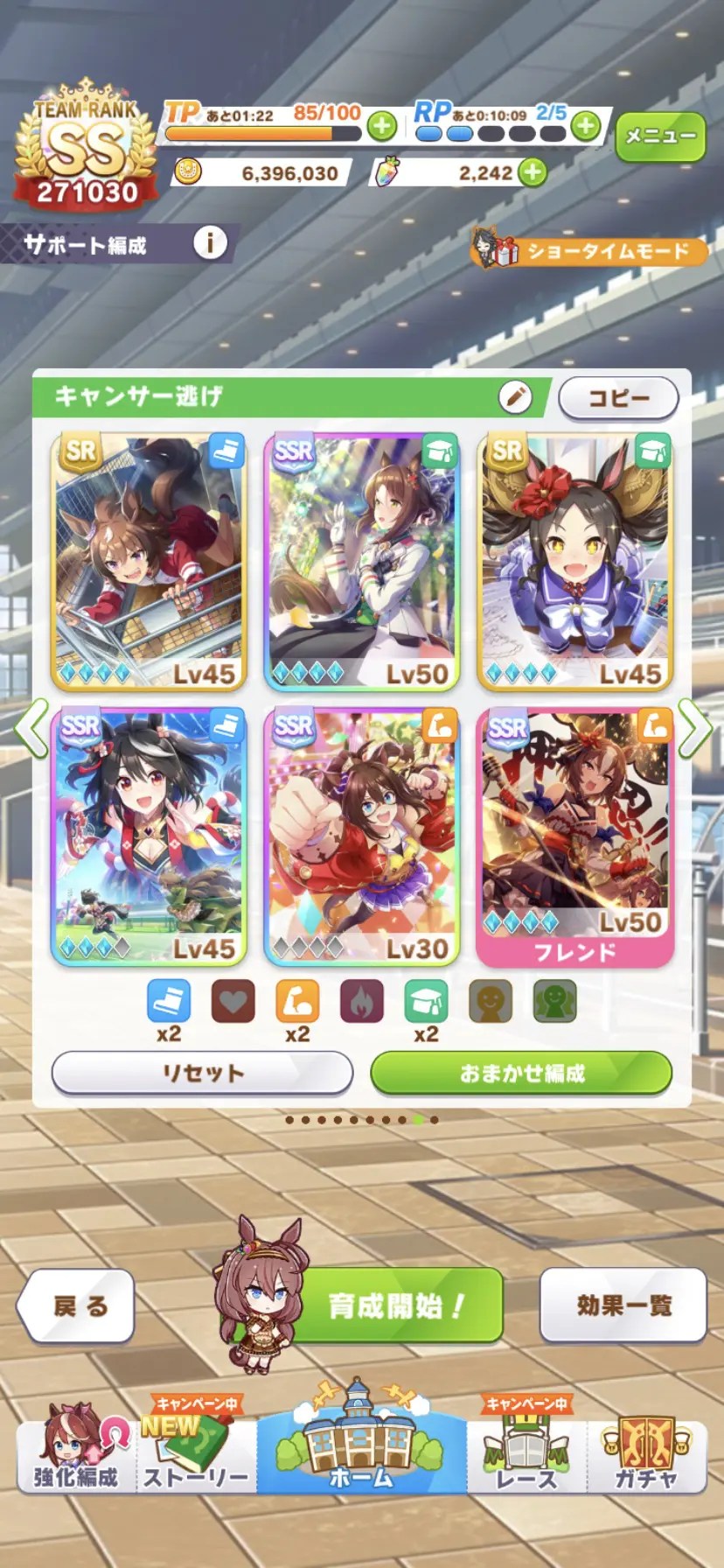This screenshot has height=1568, width=724.
Task: Open the メニュー menu button
Action: point(660,136)
